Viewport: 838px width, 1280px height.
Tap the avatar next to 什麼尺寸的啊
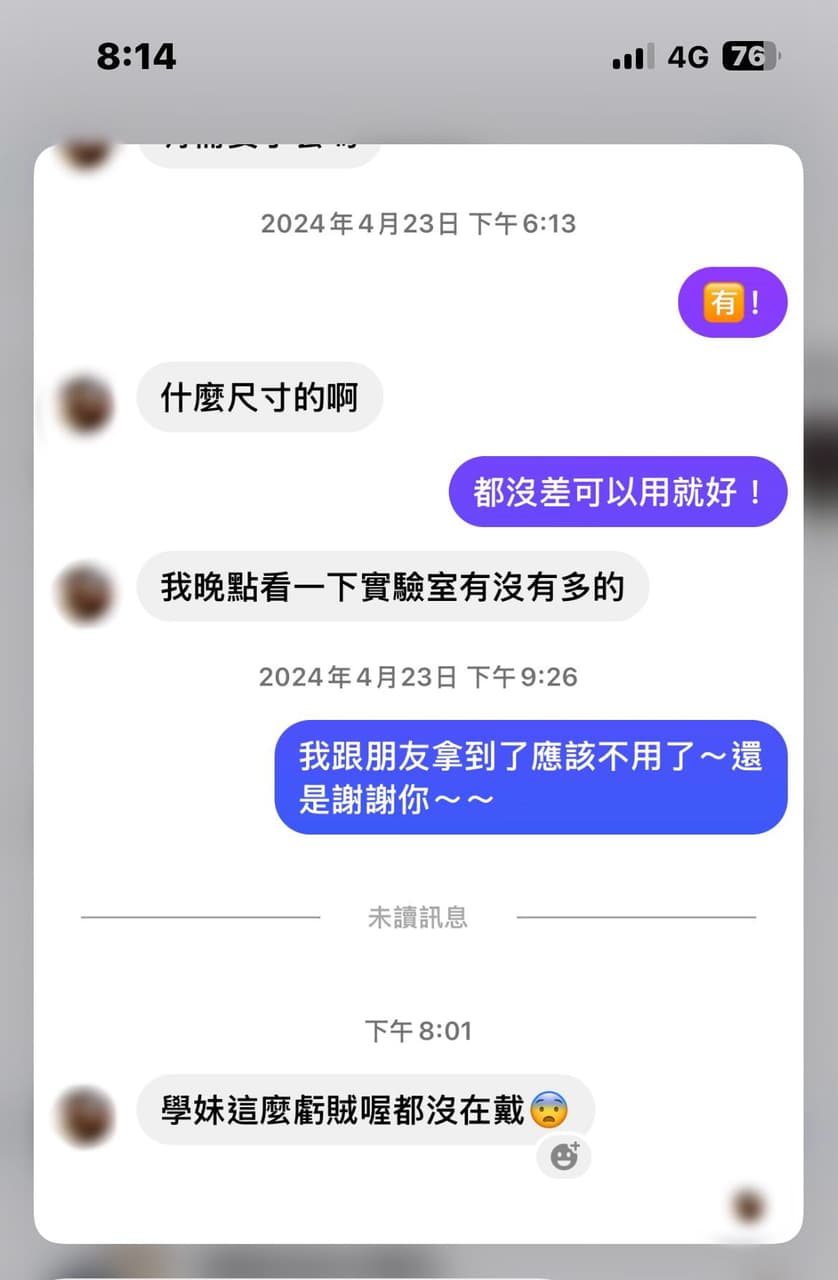coord(86,404)
